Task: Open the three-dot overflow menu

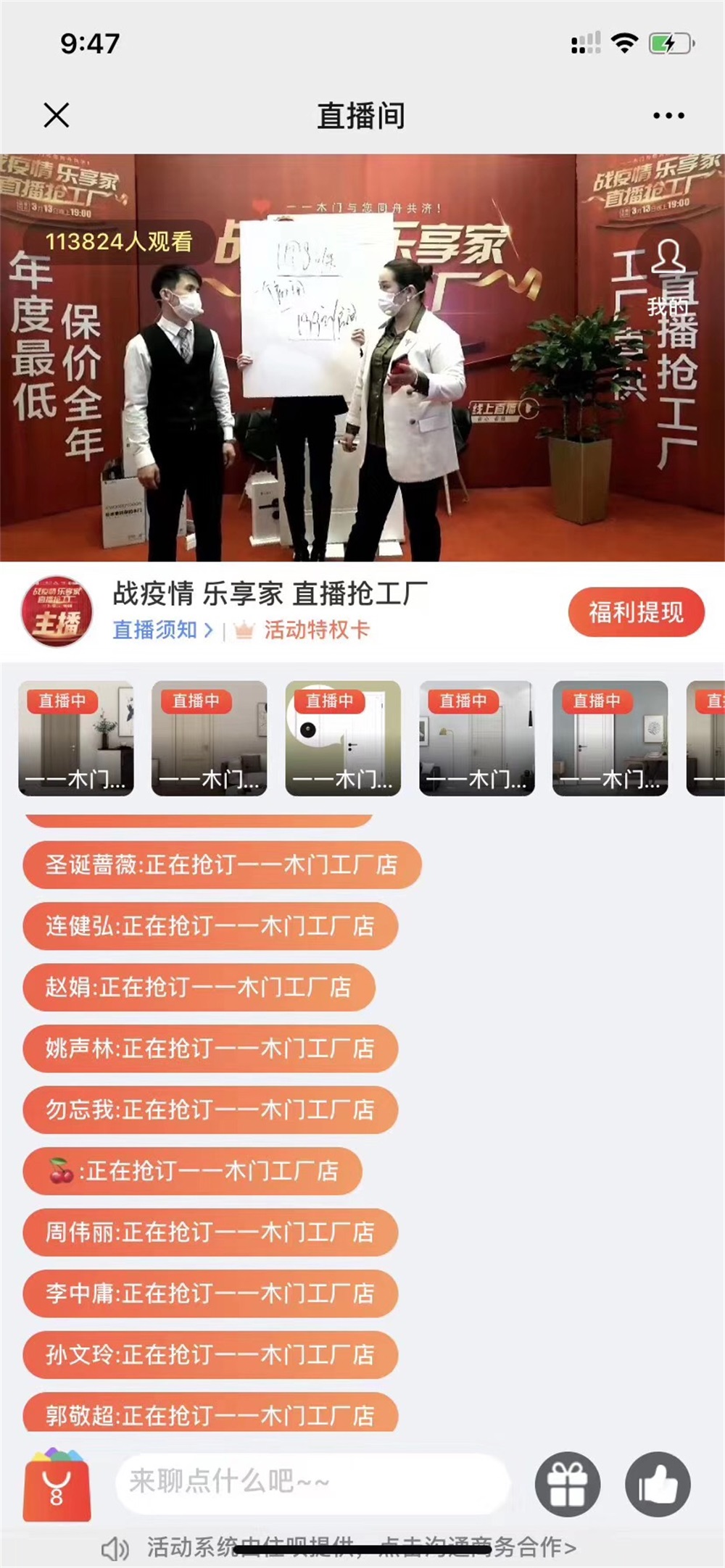Action: point(668,115)
